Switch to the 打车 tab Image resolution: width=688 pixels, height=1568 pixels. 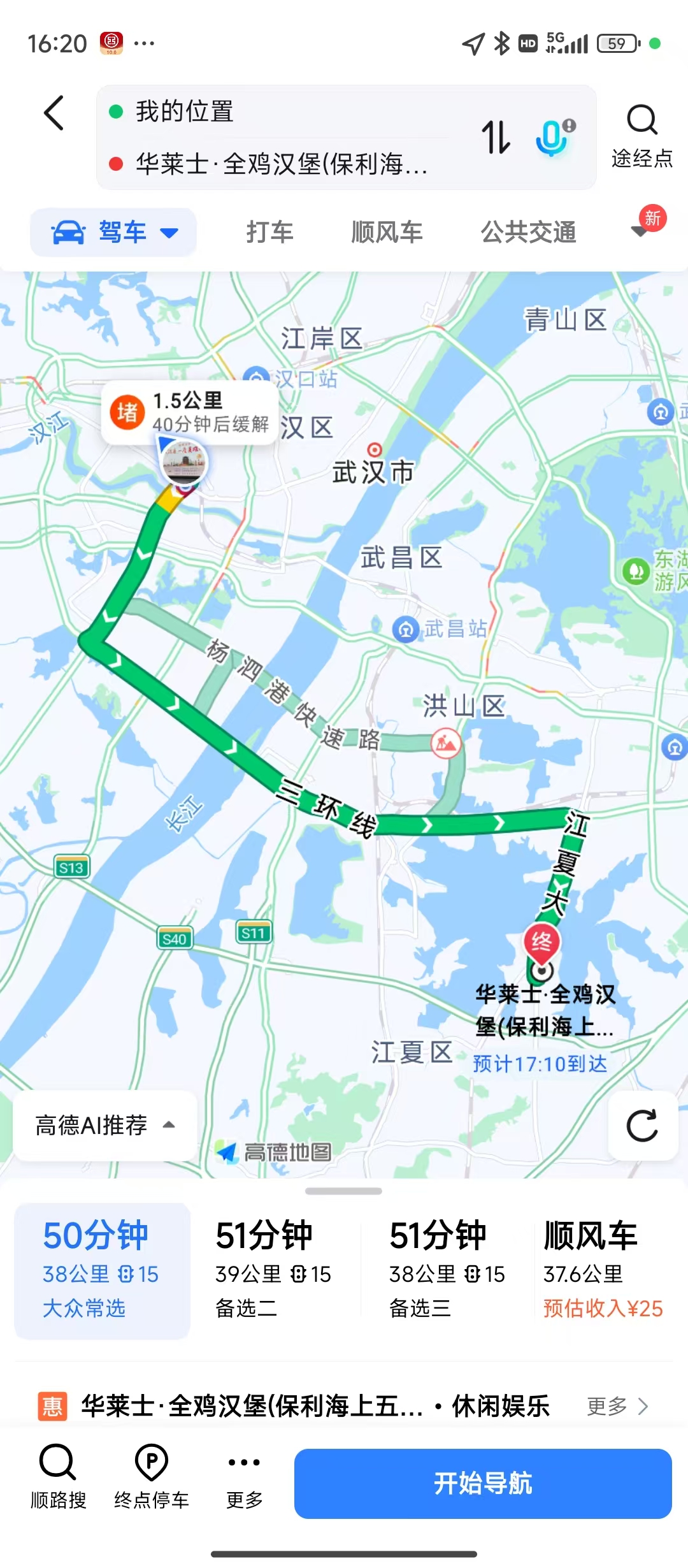tap(269, 232)
